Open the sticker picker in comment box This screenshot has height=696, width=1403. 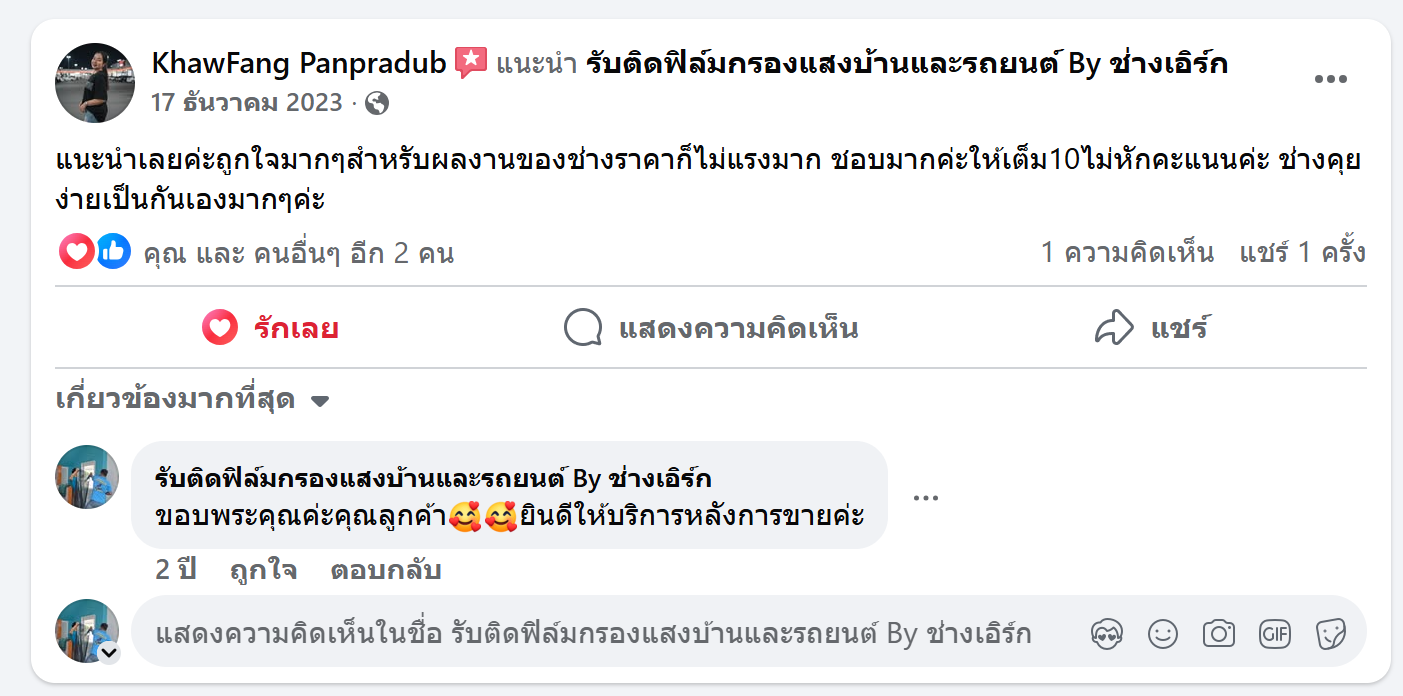click(x=1330, y=633)
